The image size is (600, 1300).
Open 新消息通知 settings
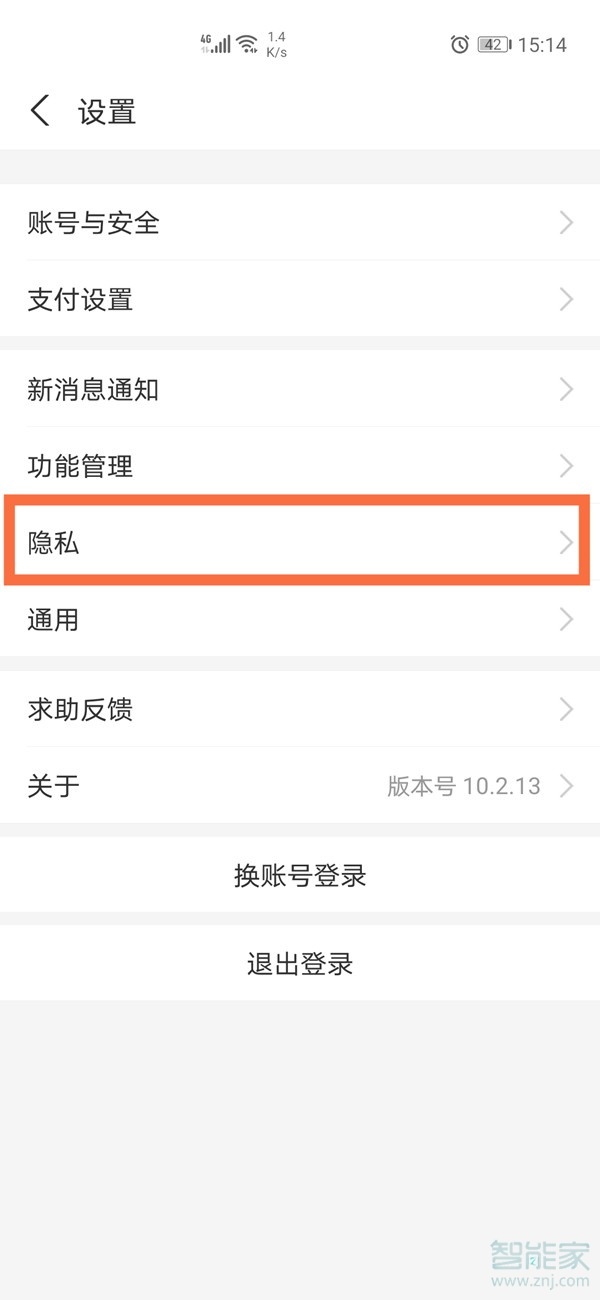[x=300, y=389]
